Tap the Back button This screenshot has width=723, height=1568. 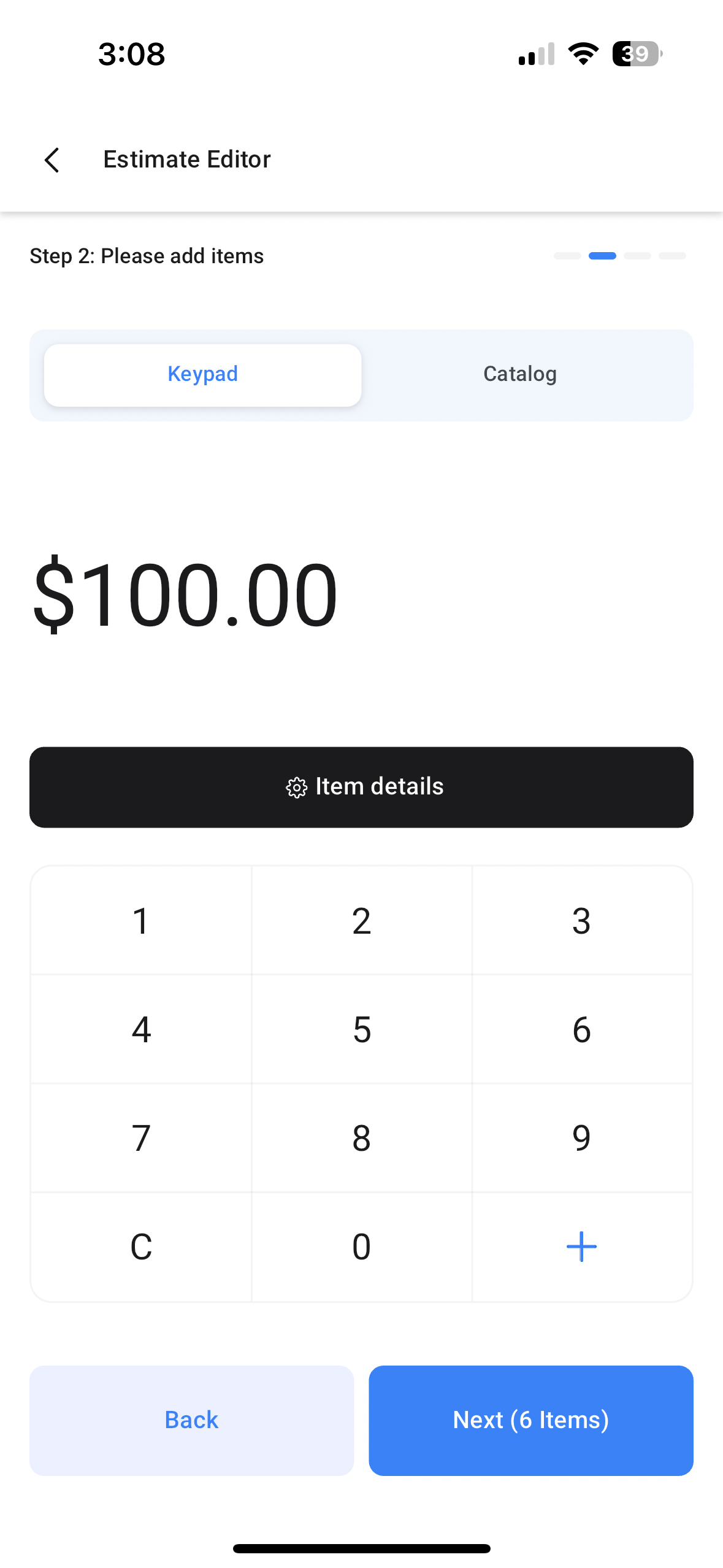(191, 1420)
